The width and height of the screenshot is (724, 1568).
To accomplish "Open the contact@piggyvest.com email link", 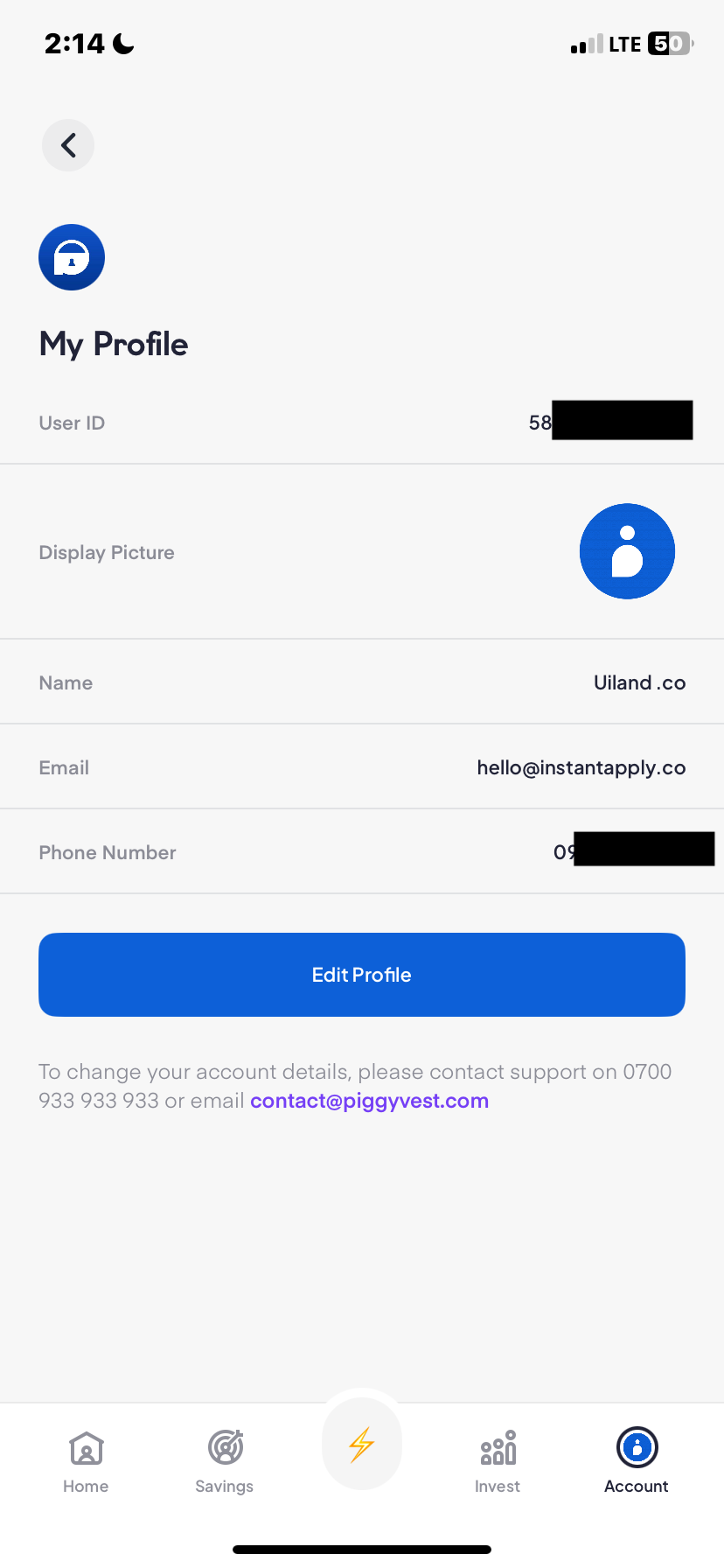I will tap(369, 1101).
